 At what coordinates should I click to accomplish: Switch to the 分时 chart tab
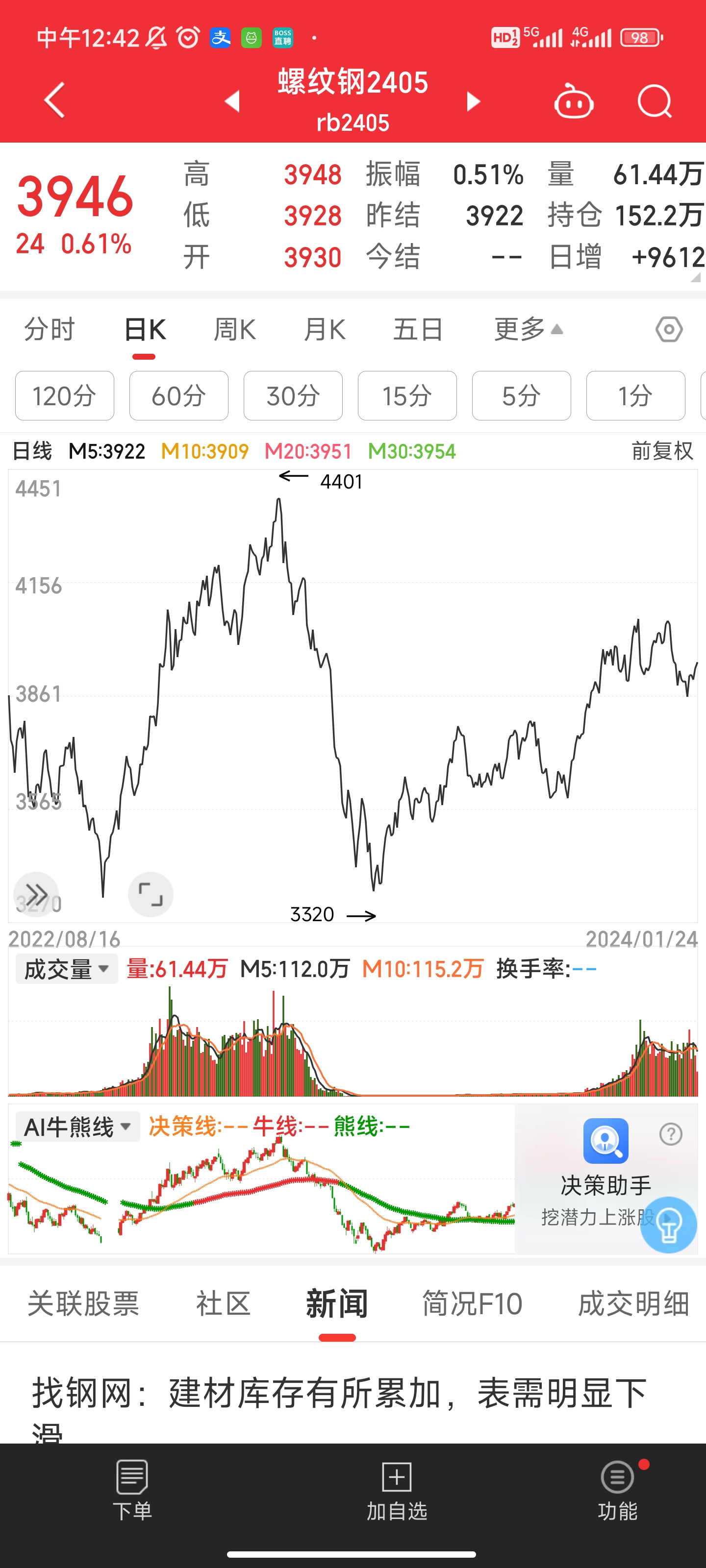(x=50, y=329)
